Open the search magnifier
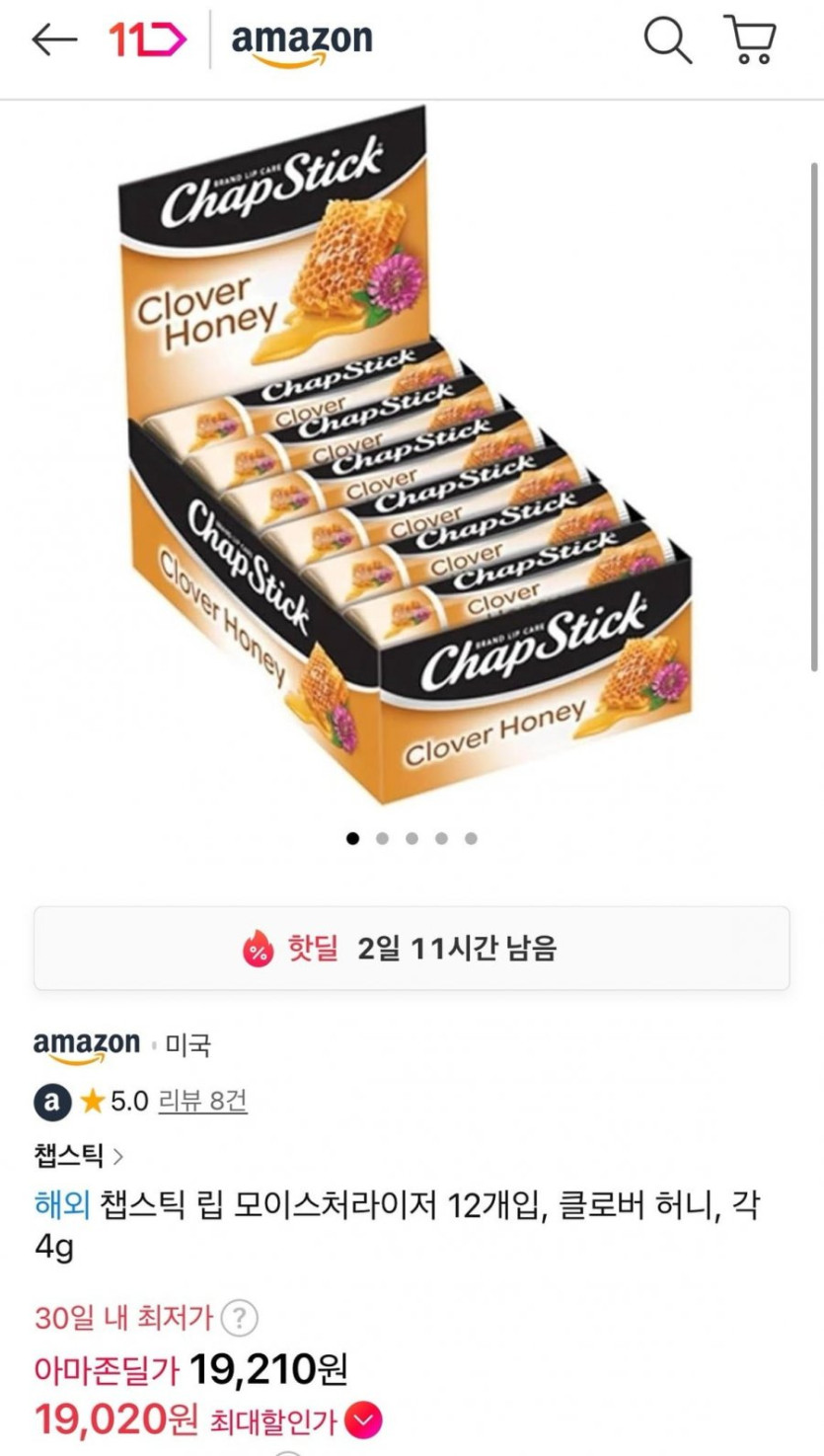 [x=668, y=40]
